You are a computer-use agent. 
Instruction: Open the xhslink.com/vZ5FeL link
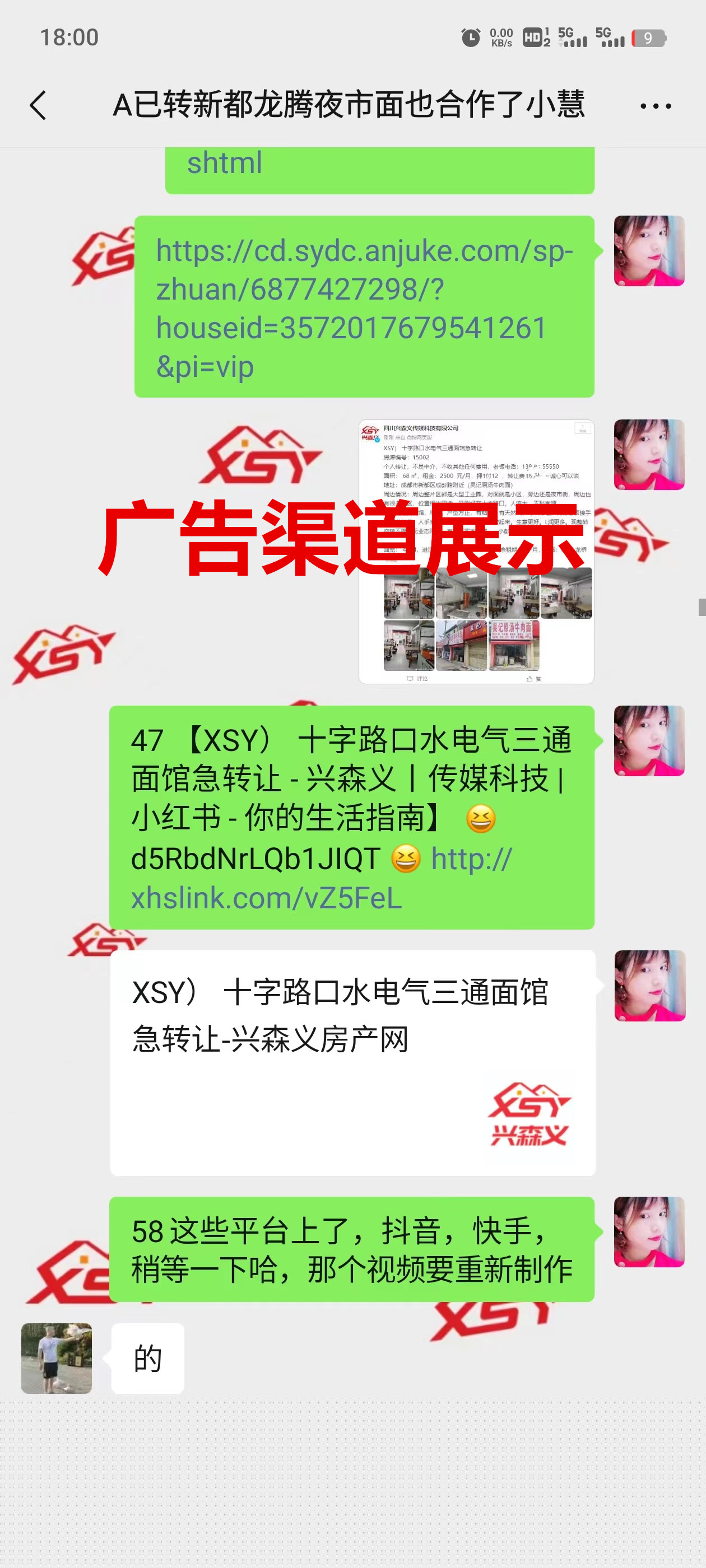click(x=266, y=897)
